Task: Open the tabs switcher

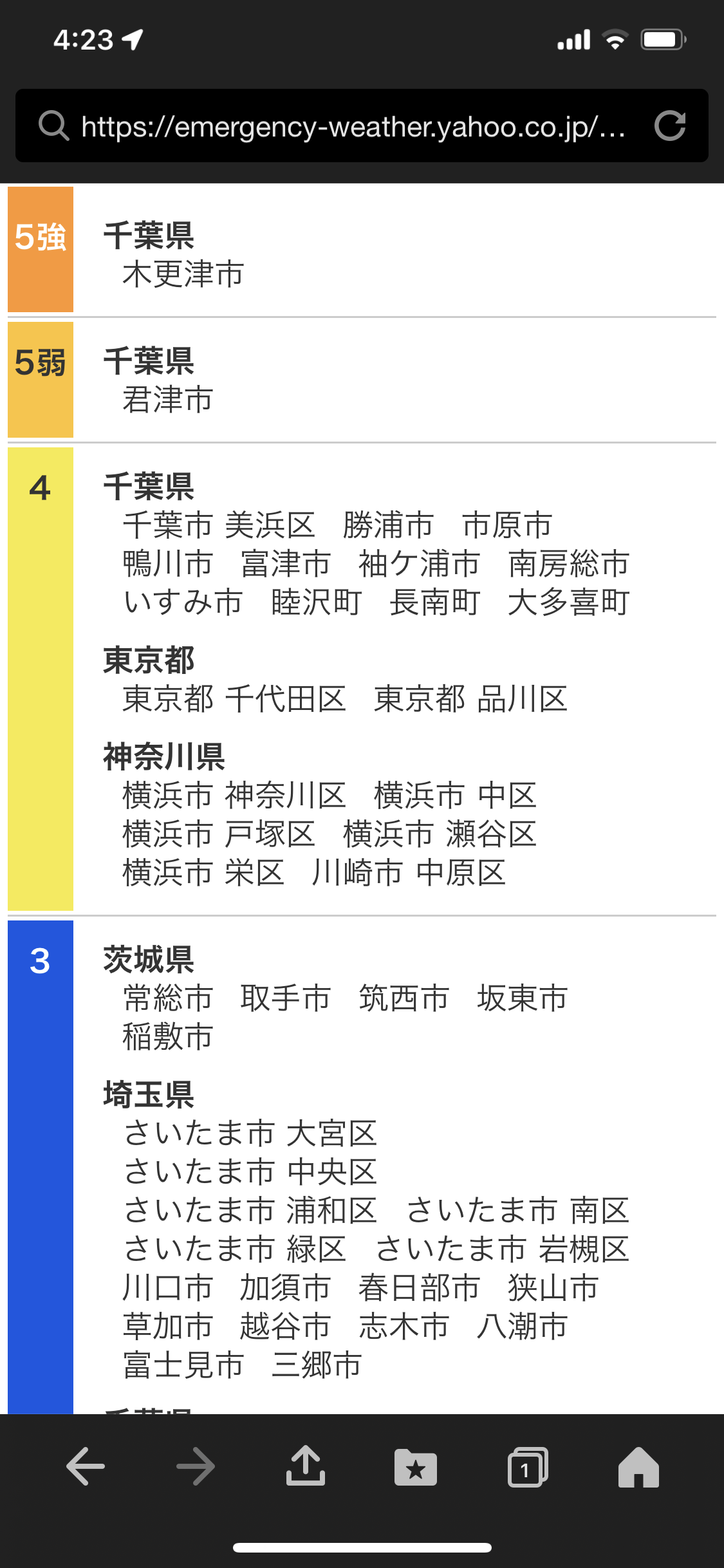Action: coord(527,1467)
